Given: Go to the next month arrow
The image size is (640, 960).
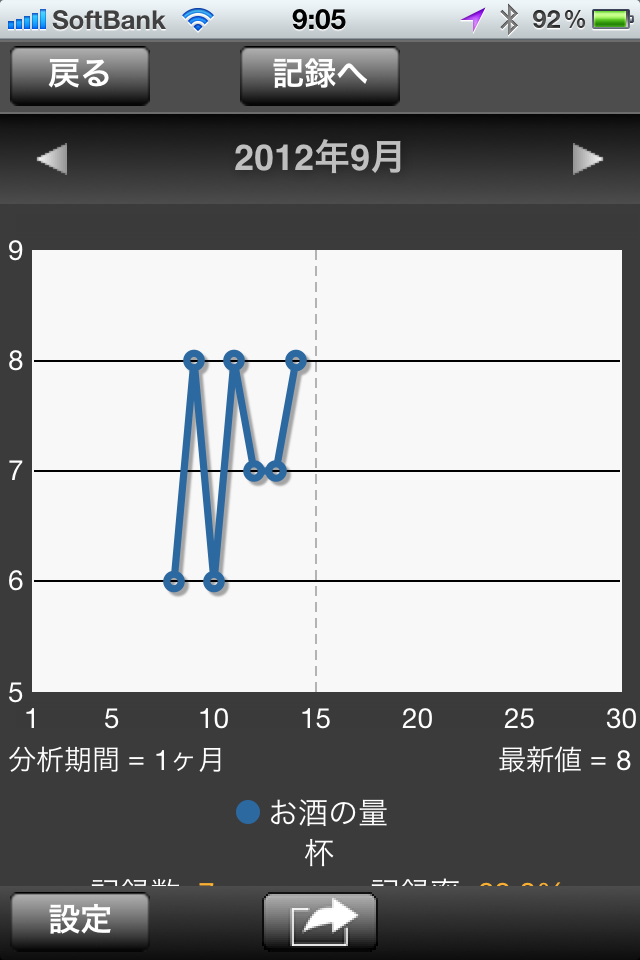Looking at the screenshot, I should point(588,159).
